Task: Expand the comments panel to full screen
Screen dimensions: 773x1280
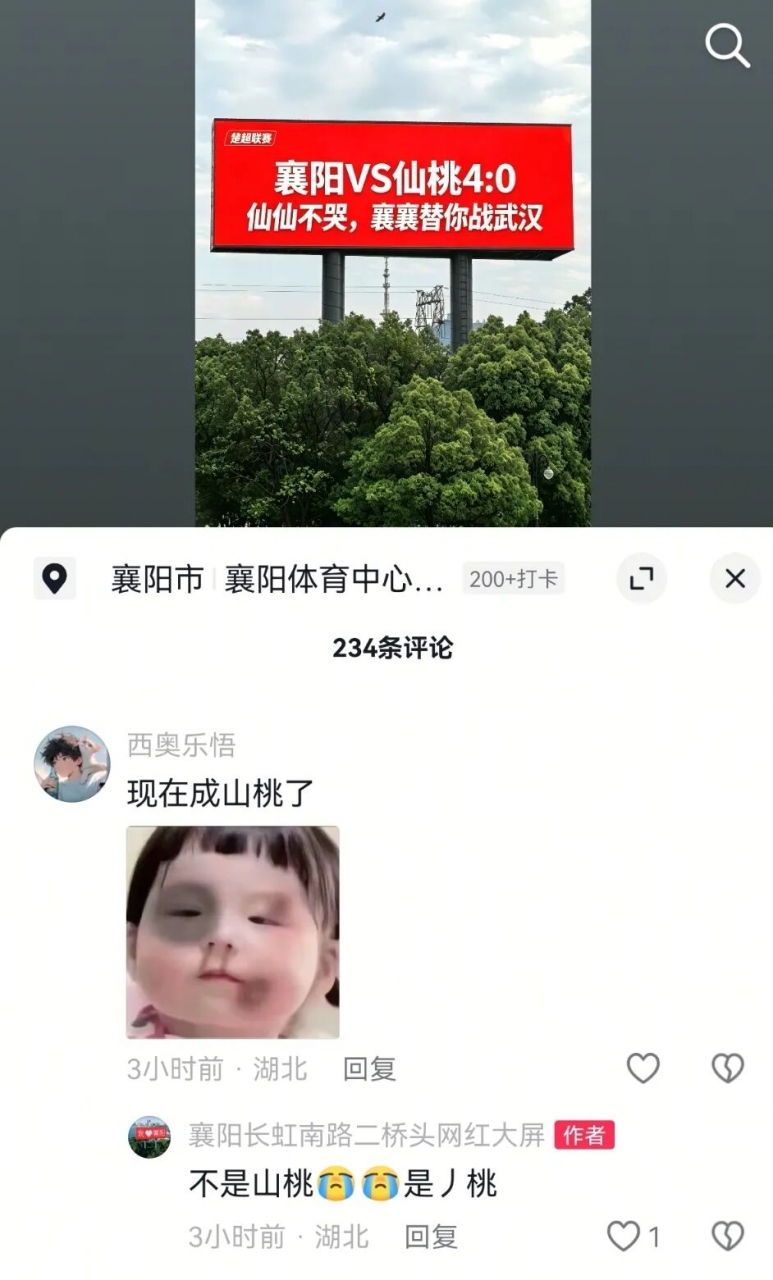Action: tap(641, 578)
